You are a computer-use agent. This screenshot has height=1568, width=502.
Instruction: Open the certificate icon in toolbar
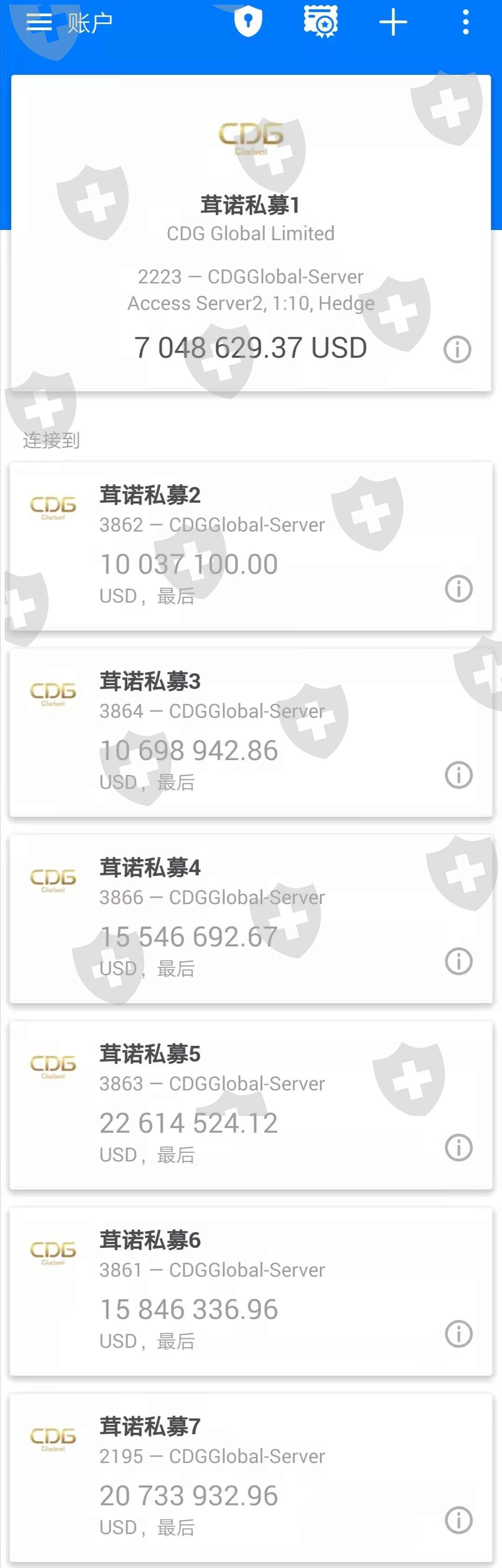pos(321,22)
